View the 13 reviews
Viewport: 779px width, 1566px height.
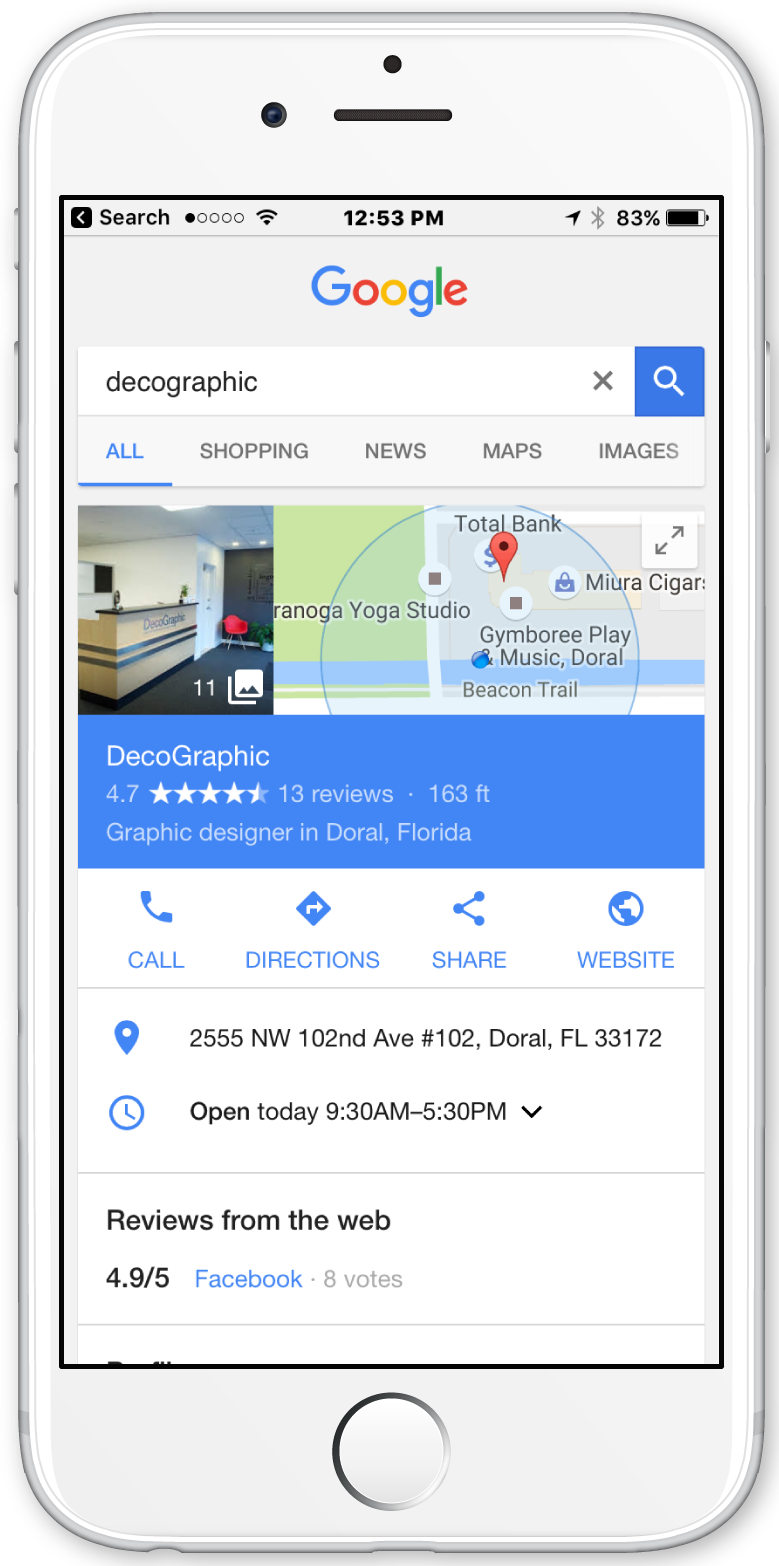(x=335, y=794)
